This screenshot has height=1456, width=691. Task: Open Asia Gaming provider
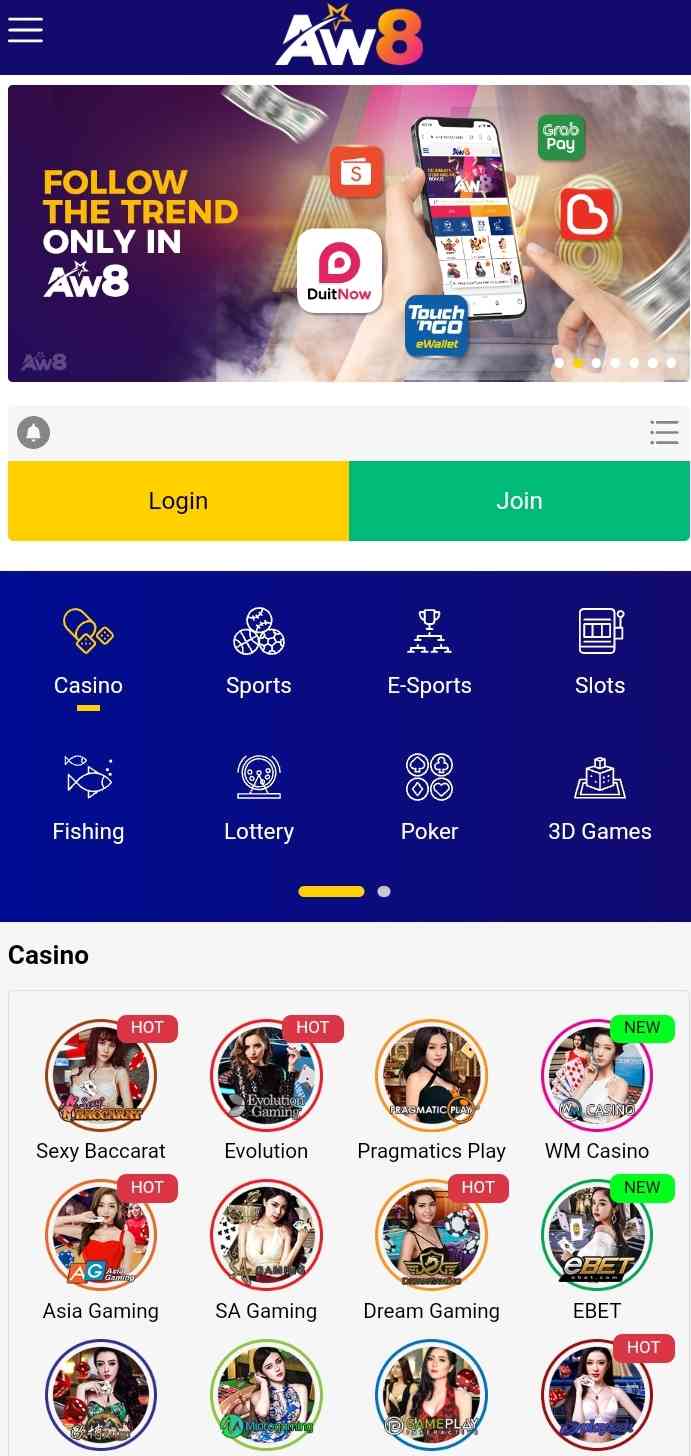(x=101, y=1237)
